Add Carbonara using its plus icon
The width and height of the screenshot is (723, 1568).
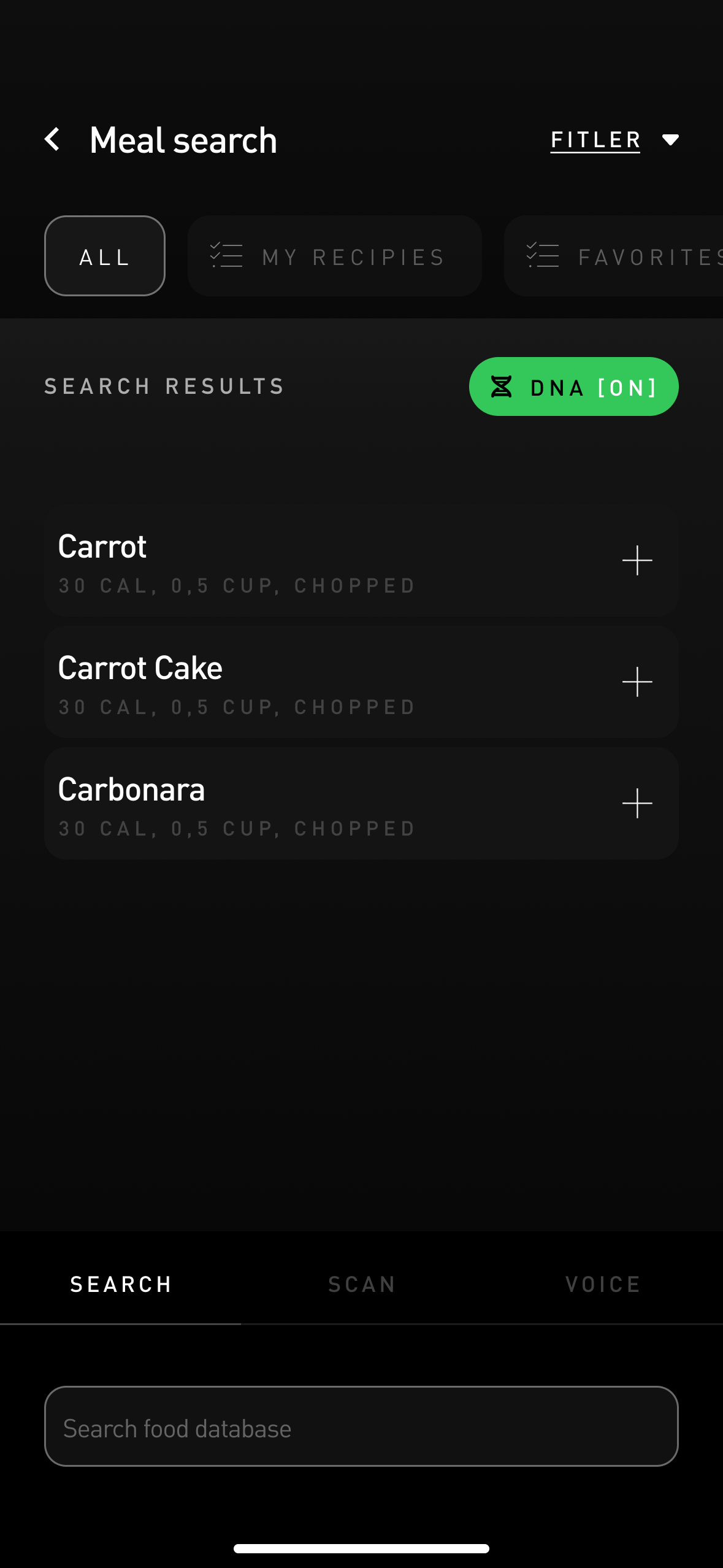637,803
